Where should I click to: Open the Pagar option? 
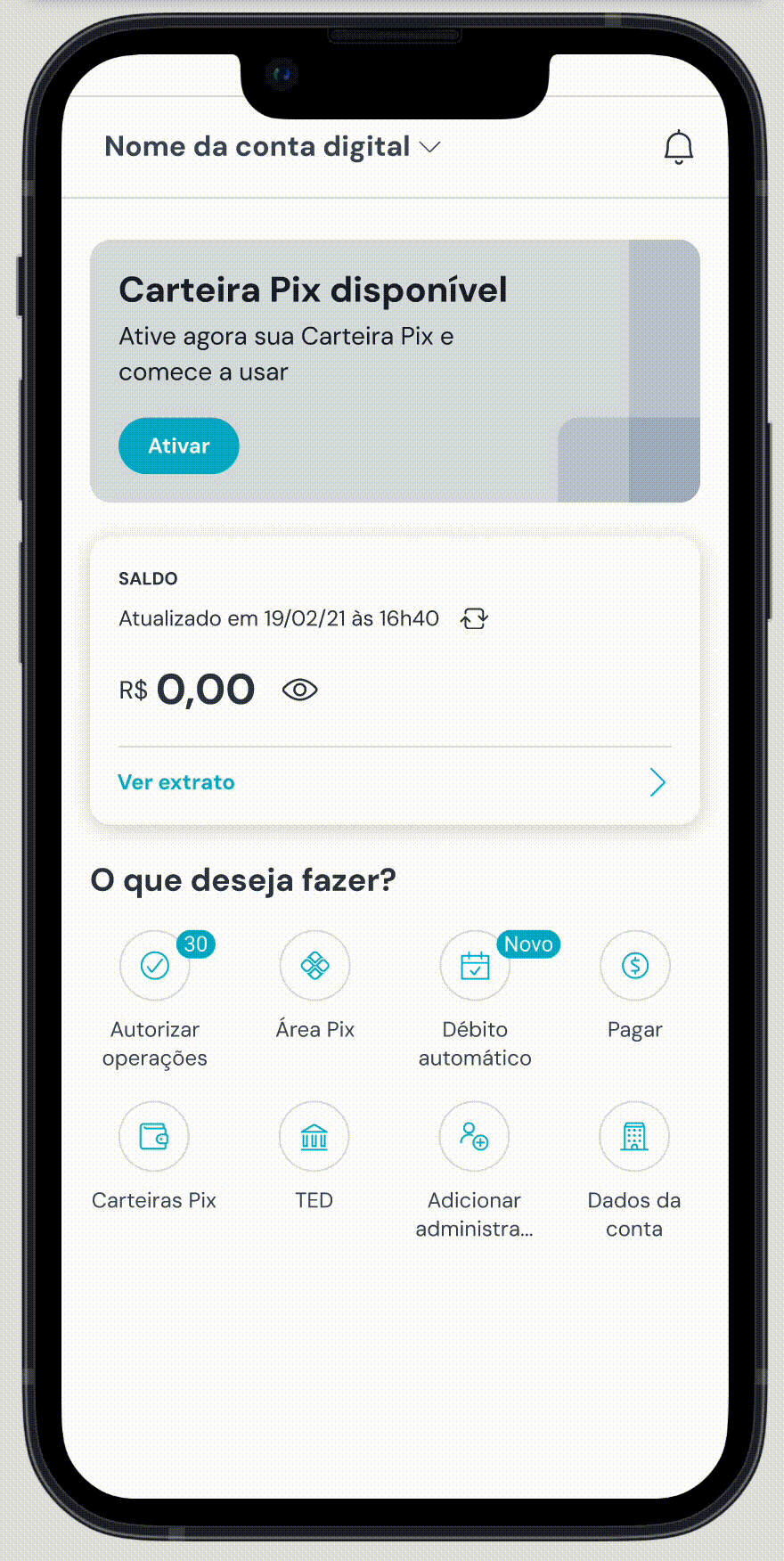tap(634, 966)
